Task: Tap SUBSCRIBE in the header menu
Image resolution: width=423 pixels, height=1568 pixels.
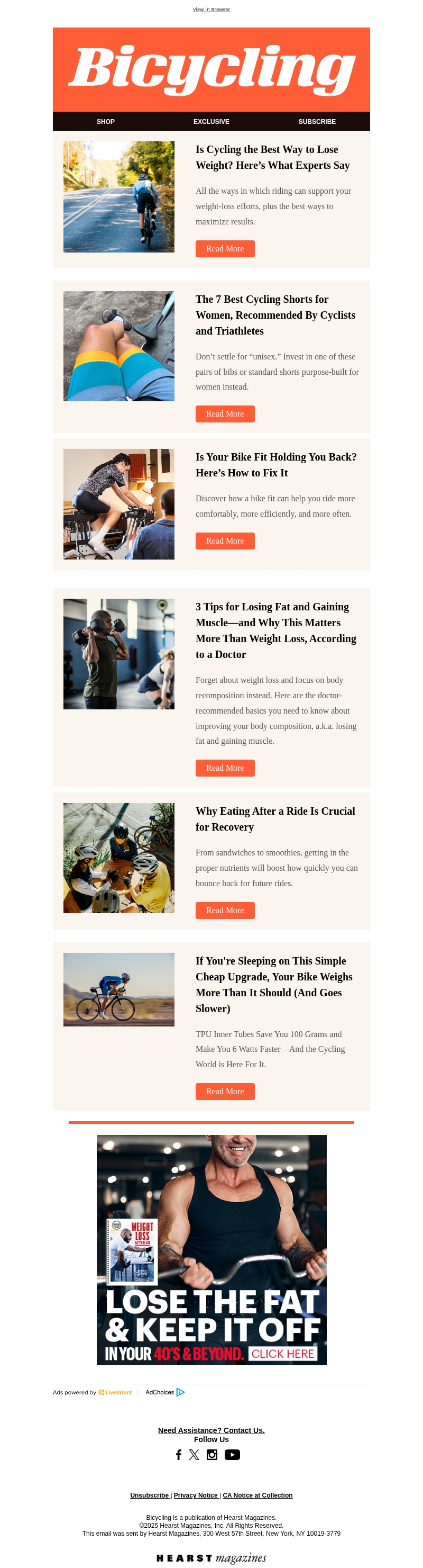Action: click(317, 122)
